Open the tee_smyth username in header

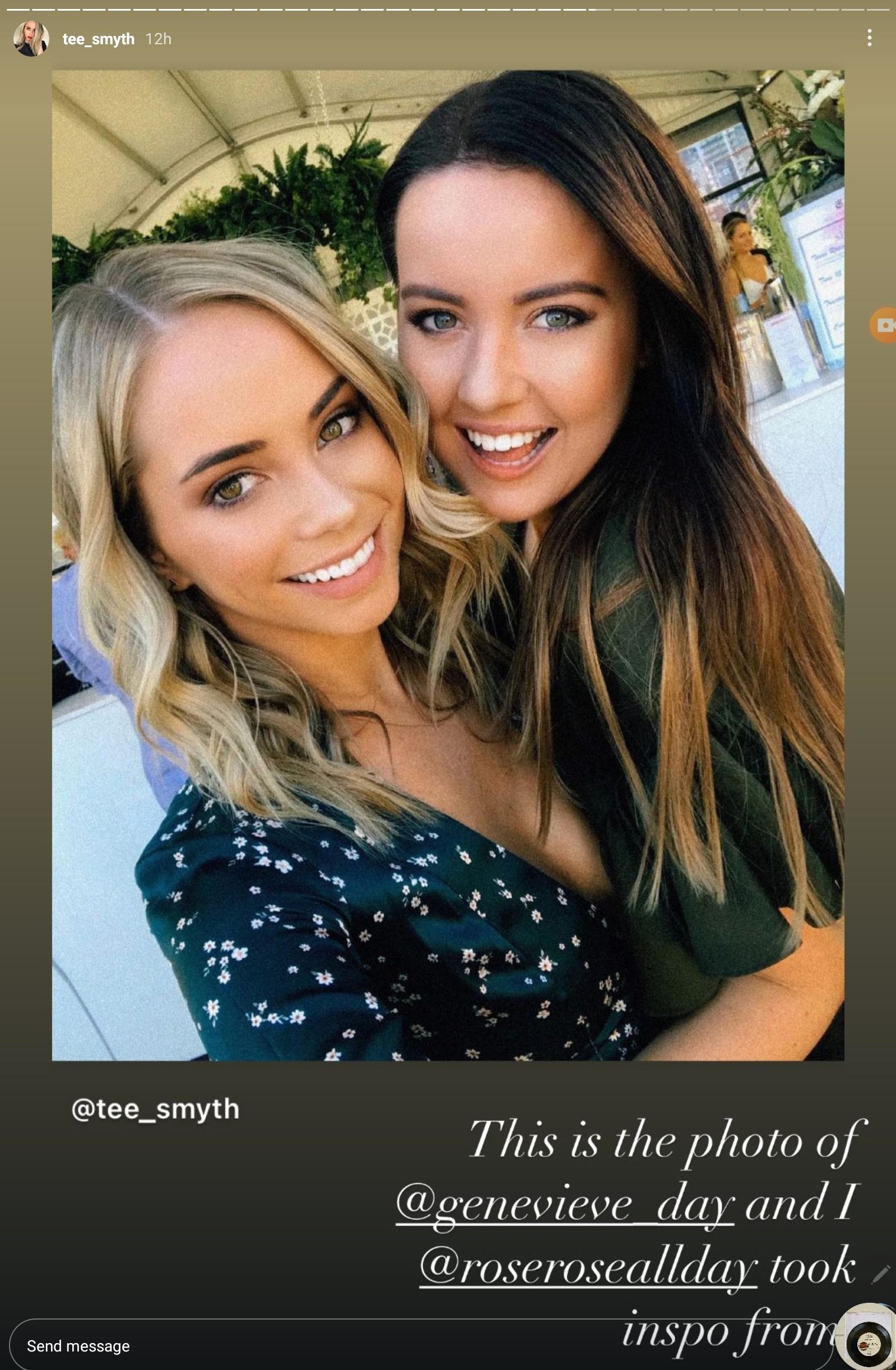click(x=99, y=39)
